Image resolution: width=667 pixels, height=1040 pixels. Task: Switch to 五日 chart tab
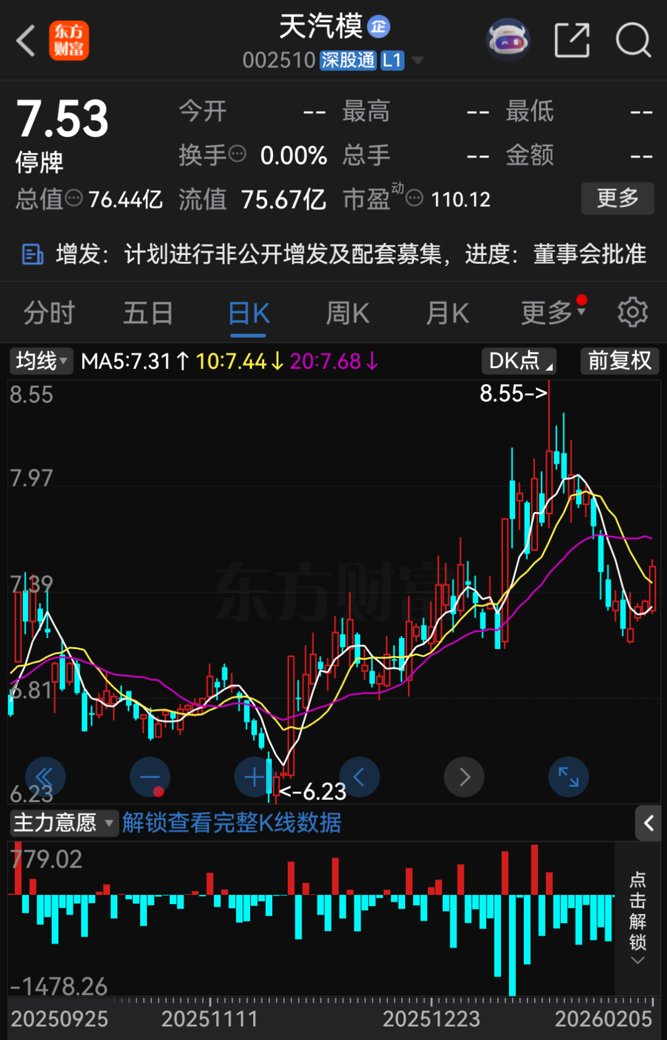148,313
